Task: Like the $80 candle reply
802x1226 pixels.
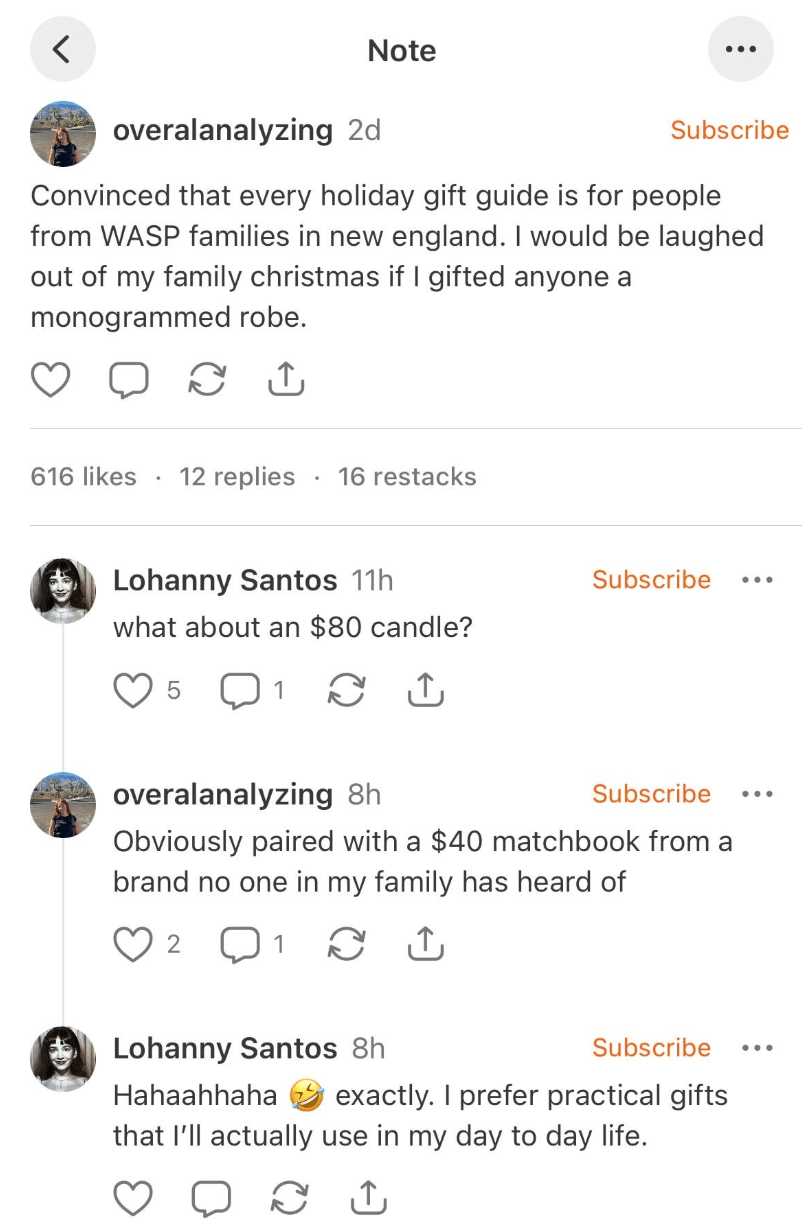Action: 133,691
